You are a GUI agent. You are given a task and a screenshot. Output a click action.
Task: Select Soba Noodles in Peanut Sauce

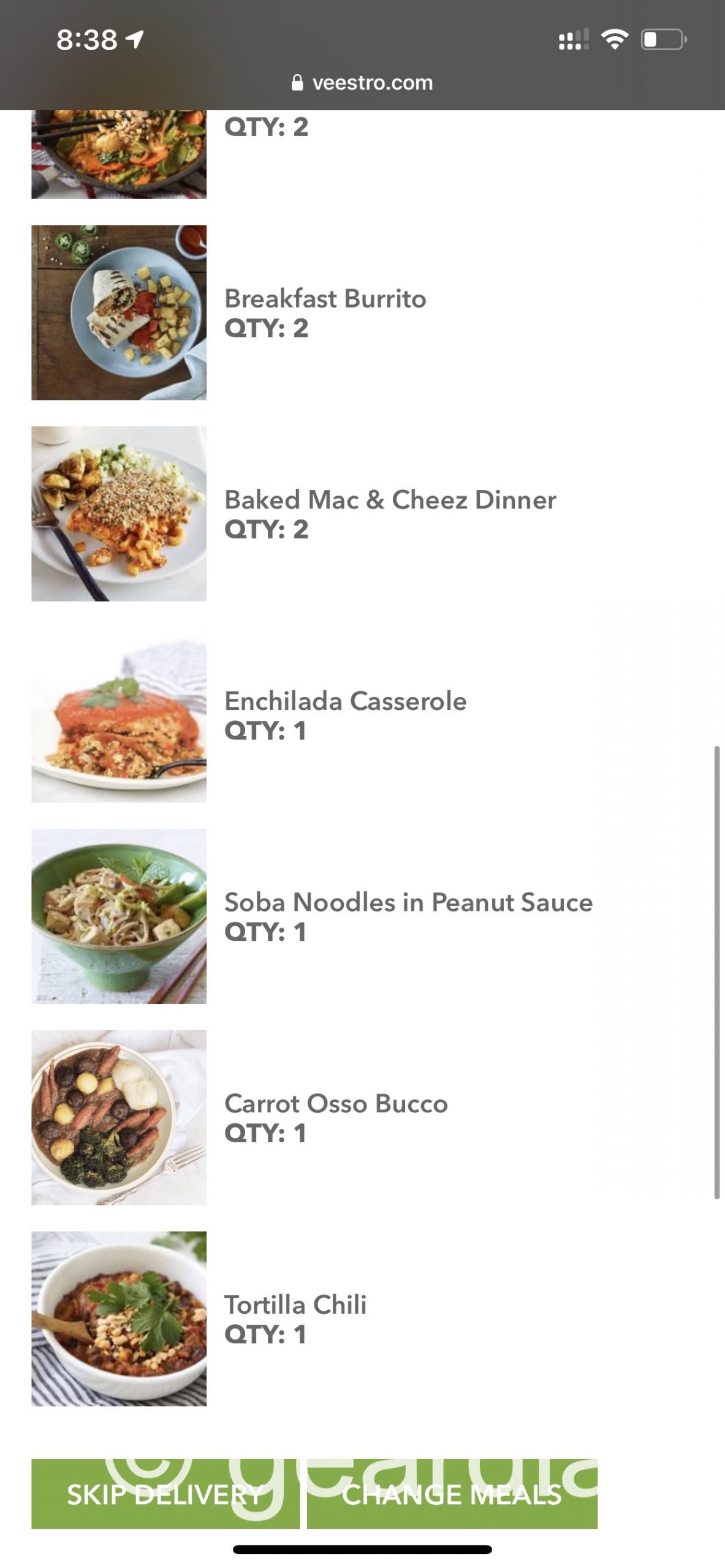click(x=408, y=902)
